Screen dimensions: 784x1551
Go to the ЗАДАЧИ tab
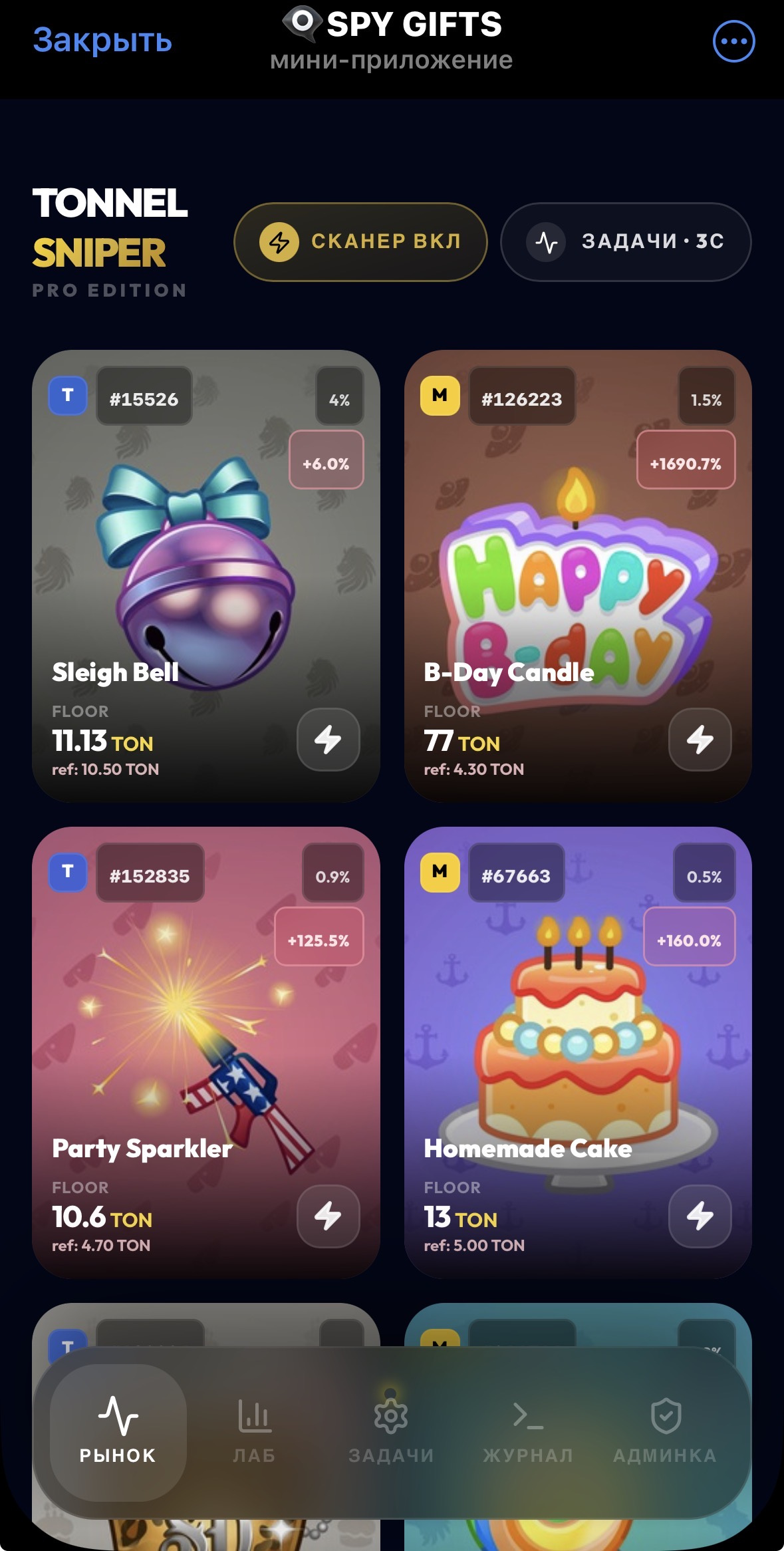coord(391,1431)
